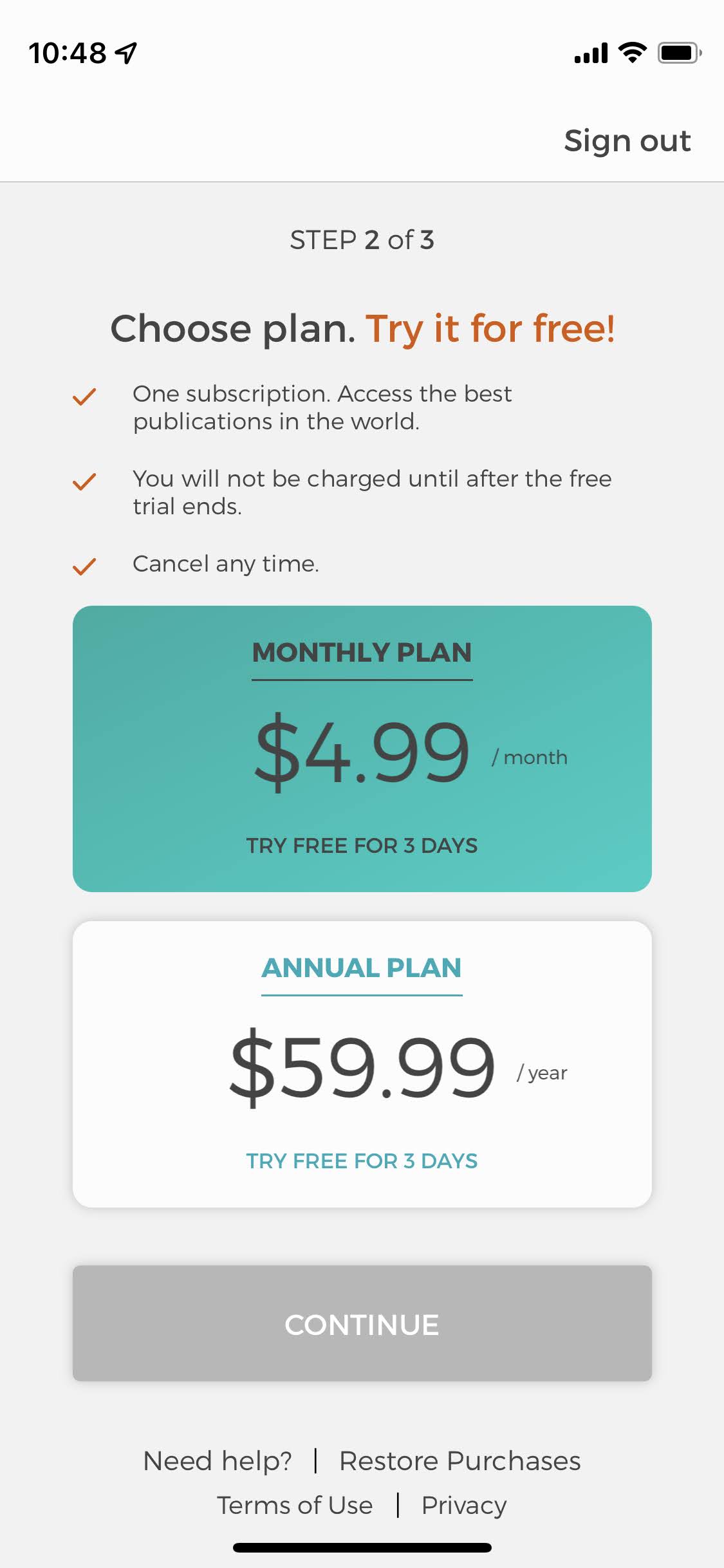Open the Privacy policy
The height and width of the screenshot is (1568, 724).
pyautogui.click(x=463, y=1506)
